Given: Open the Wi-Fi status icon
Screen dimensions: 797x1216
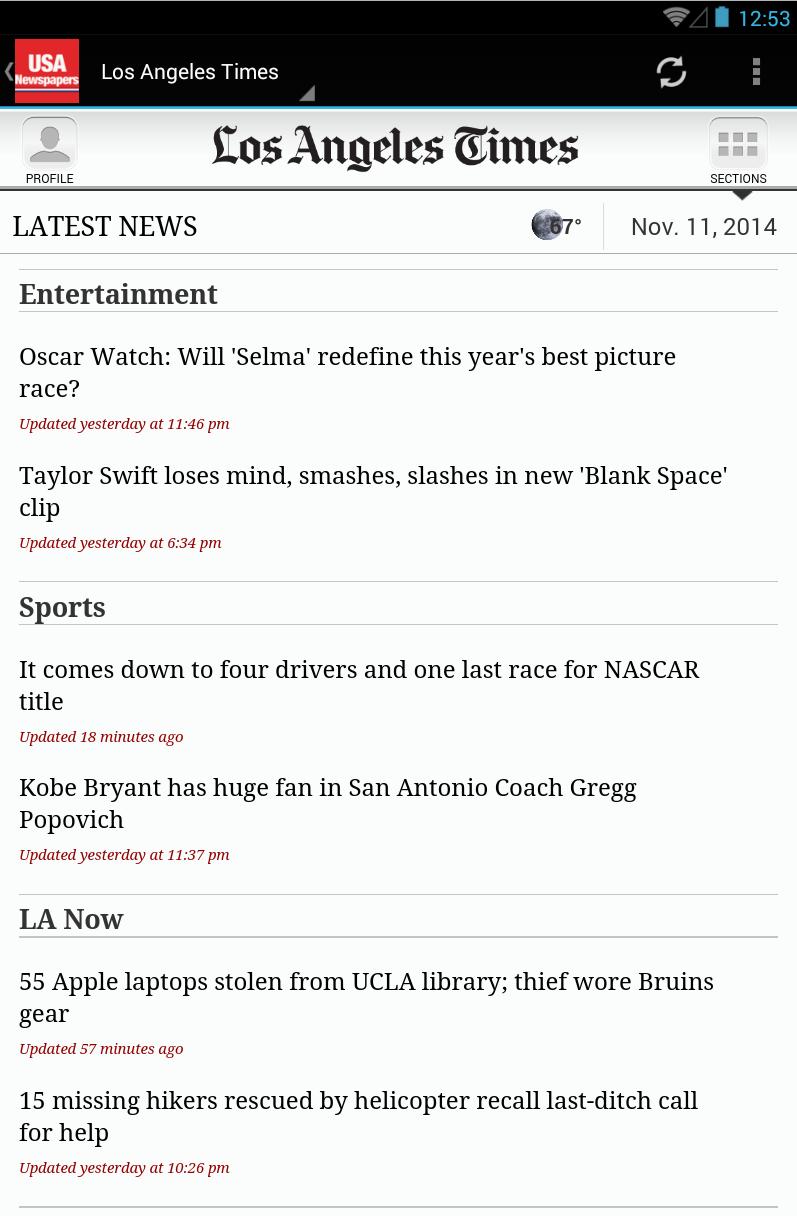Looking at the screenshot, I should [676, 17].
